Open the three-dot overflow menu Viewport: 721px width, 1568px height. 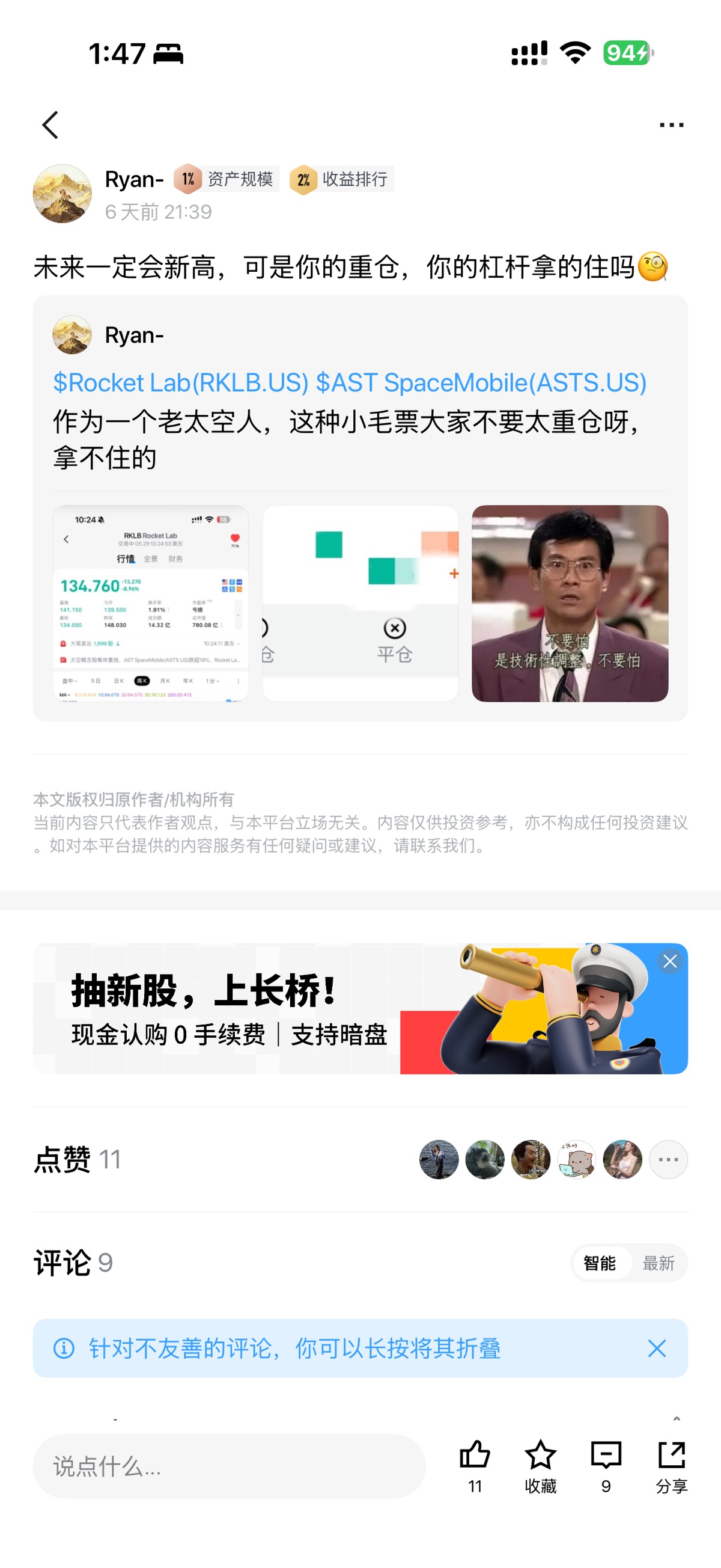tap(671, 125)
